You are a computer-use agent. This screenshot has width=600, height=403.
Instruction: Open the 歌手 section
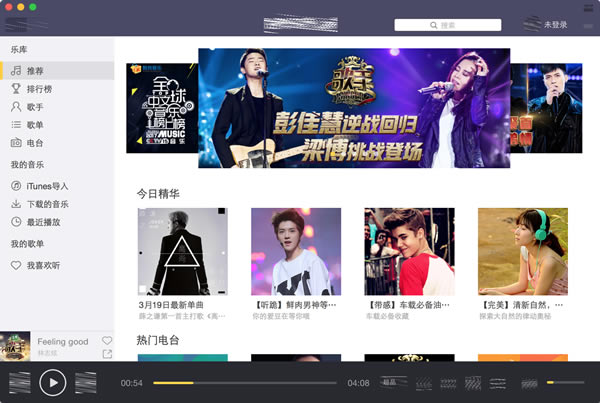[x=35, y=107]
